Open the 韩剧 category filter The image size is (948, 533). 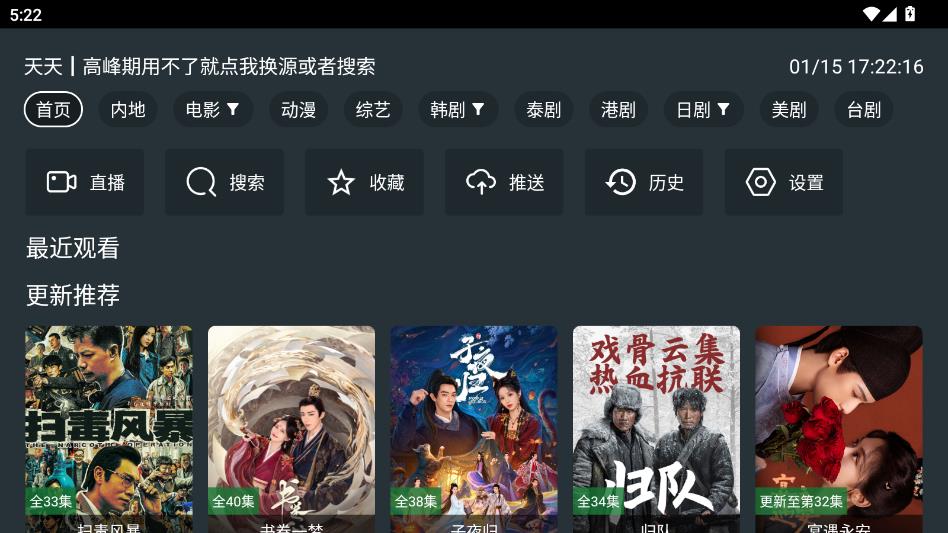[457, 110]
